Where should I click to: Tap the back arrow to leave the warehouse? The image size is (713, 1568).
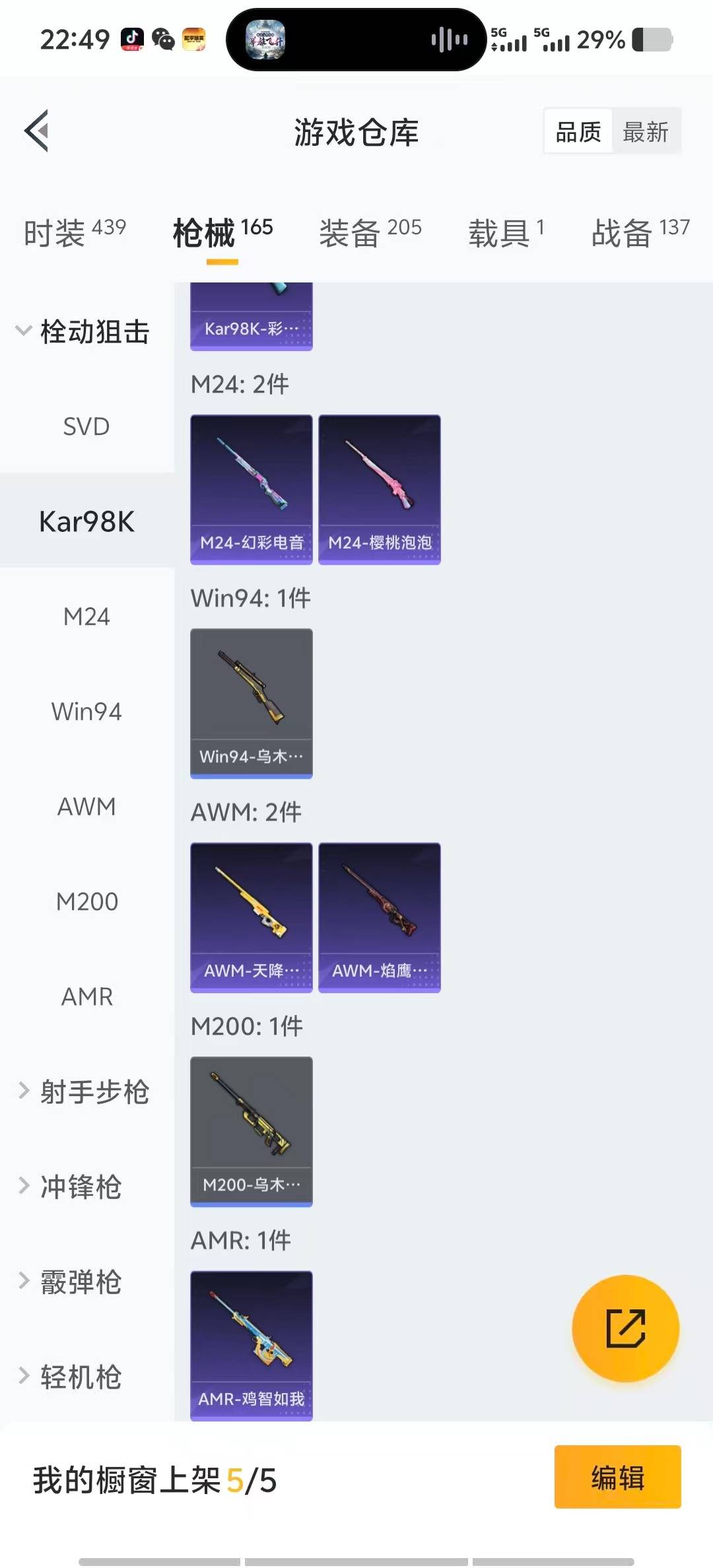point(38,131)
